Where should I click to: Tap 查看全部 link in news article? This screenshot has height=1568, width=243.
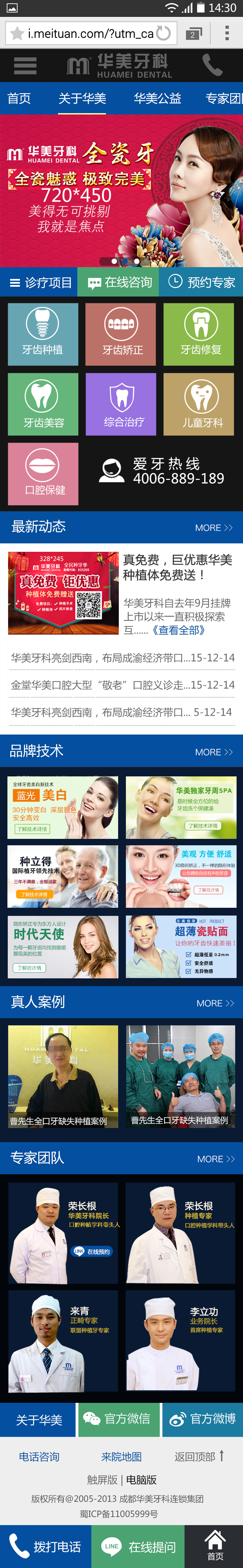point(179,630)
